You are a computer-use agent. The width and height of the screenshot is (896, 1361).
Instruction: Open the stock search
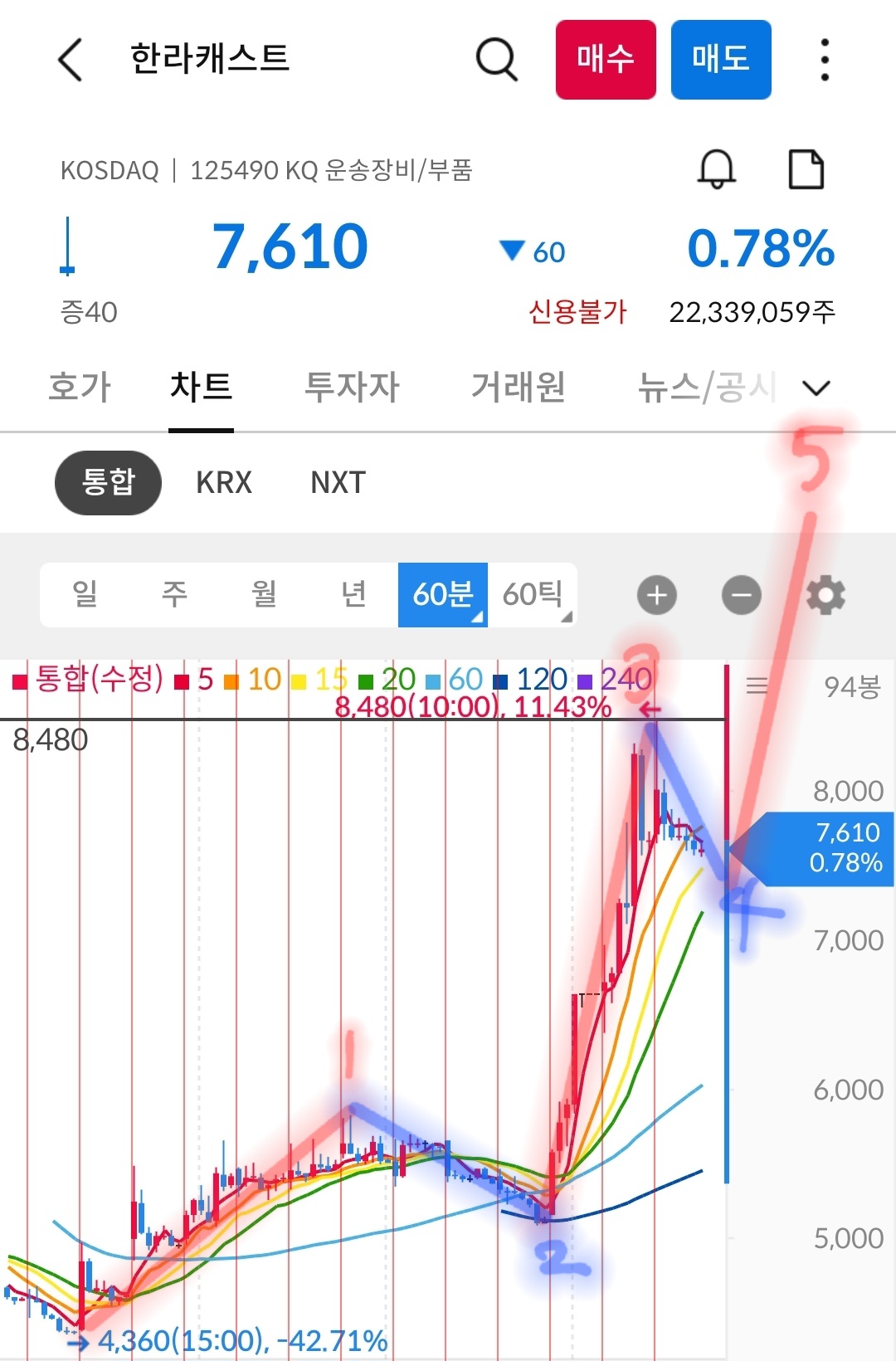495,60
